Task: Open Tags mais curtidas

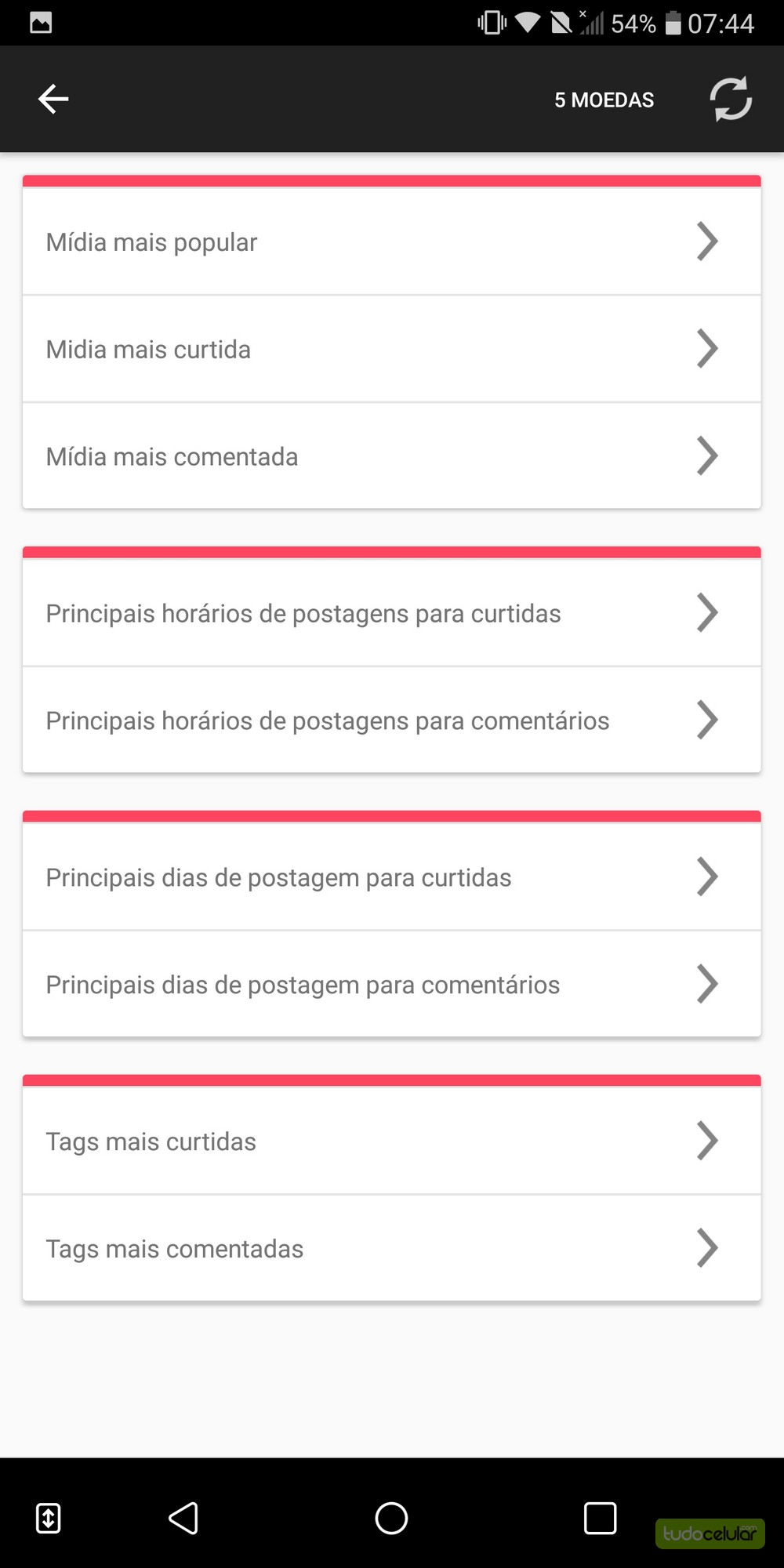Action: pyautogui.click(x=391, y=1142)
